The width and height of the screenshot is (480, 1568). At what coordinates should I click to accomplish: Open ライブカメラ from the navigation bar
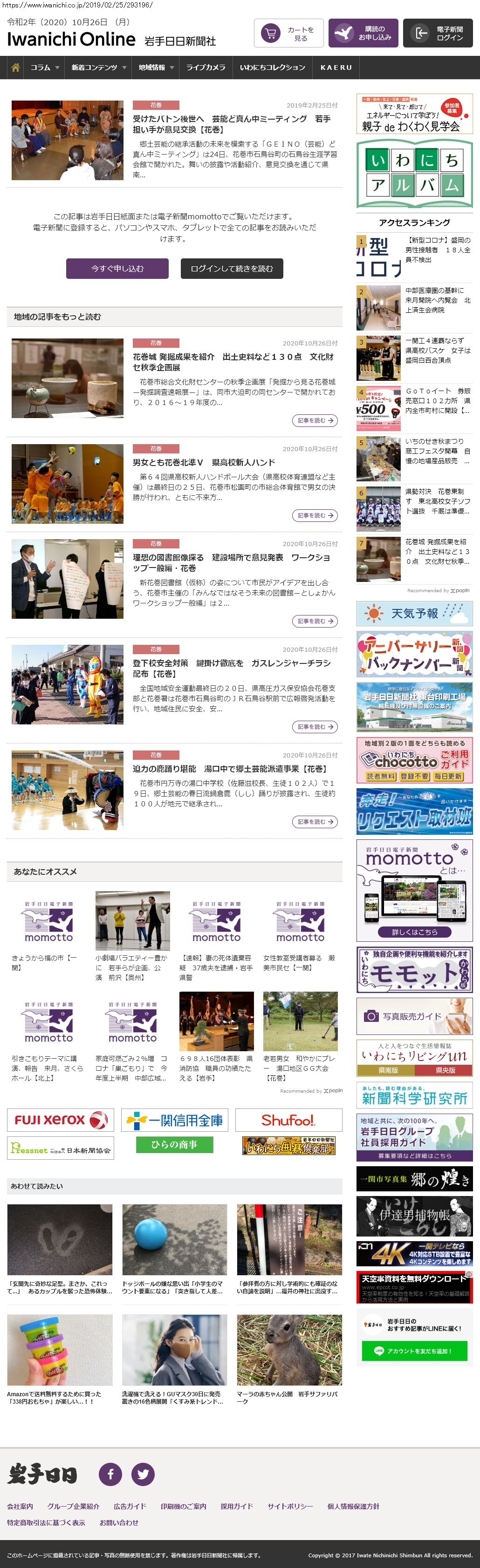[205, 68]
